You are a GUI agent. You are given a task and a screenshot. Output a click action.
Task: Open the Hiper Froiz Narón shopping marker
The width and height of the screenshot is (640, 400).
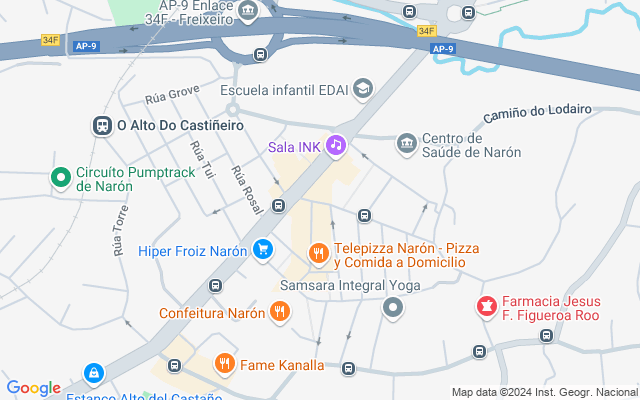(263, 250)
